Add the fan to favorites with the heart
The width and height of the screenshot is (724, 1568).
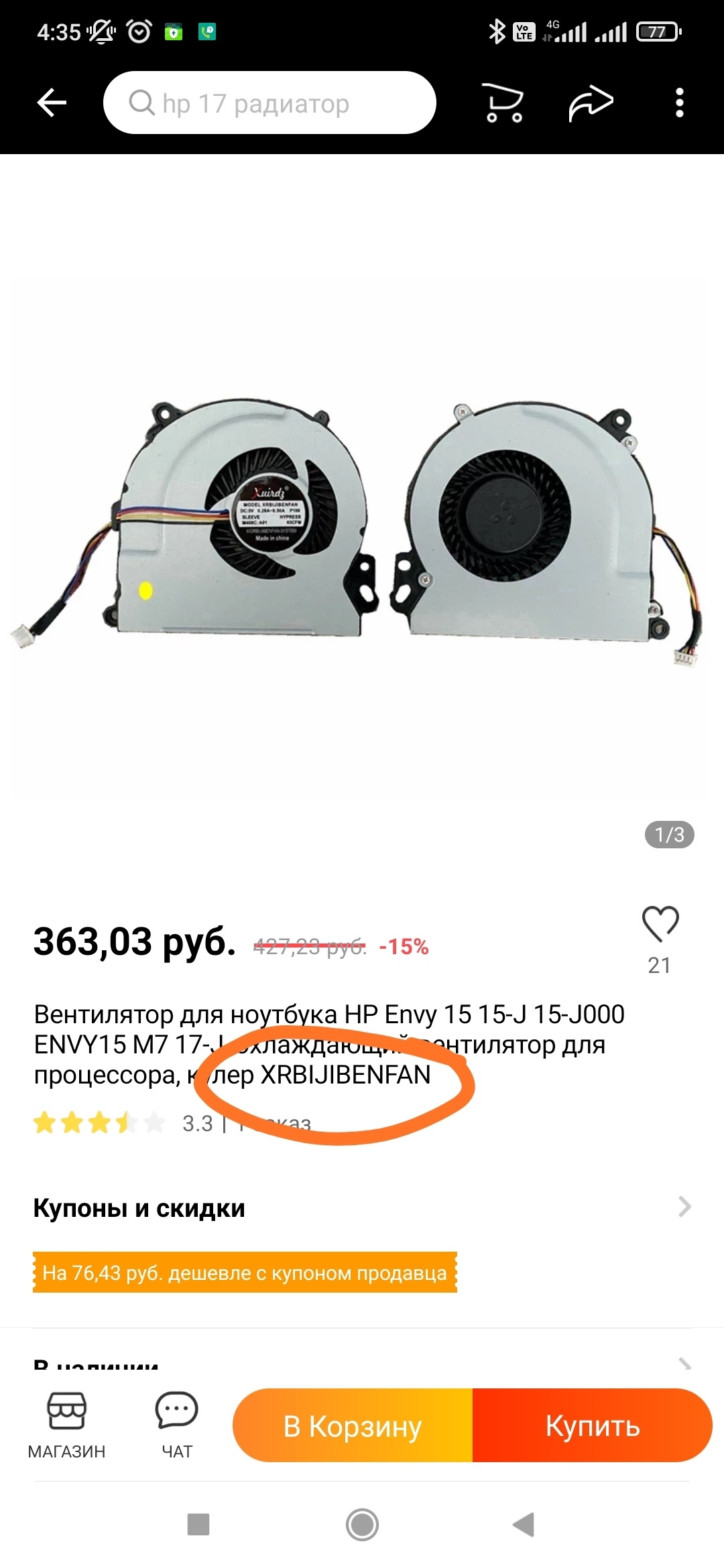(x=660, y=924)
